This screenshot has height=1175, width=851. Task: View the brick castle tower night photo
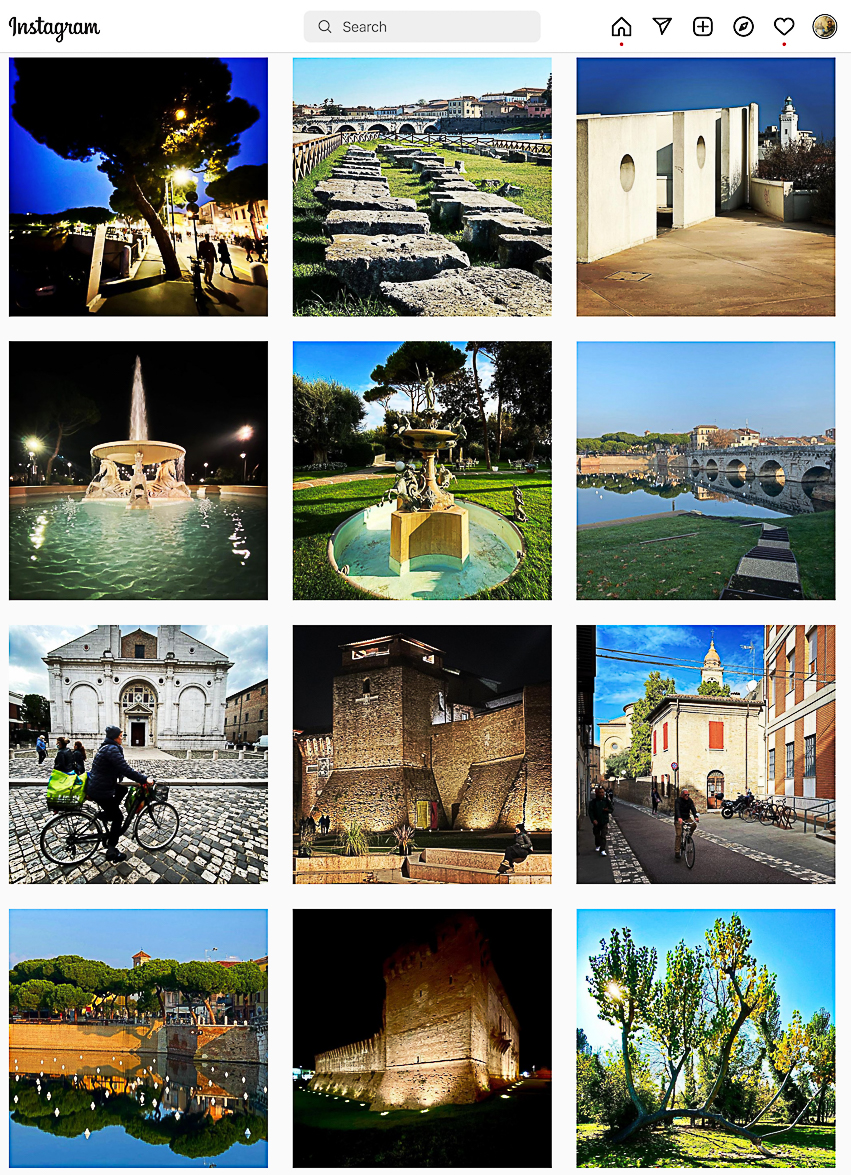(422, 755)
